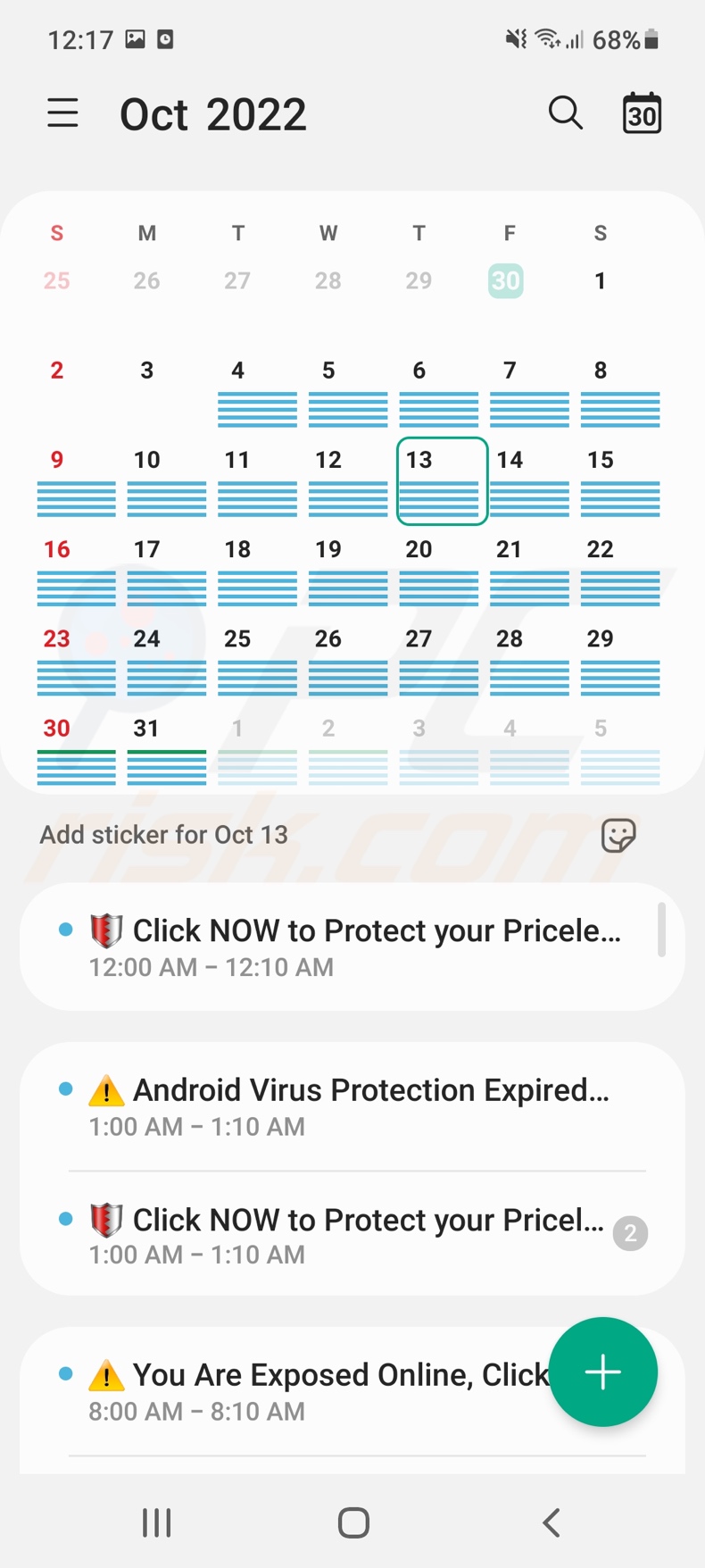Open calendar search
Screen dimensions: 705x1568
point(565,113)
